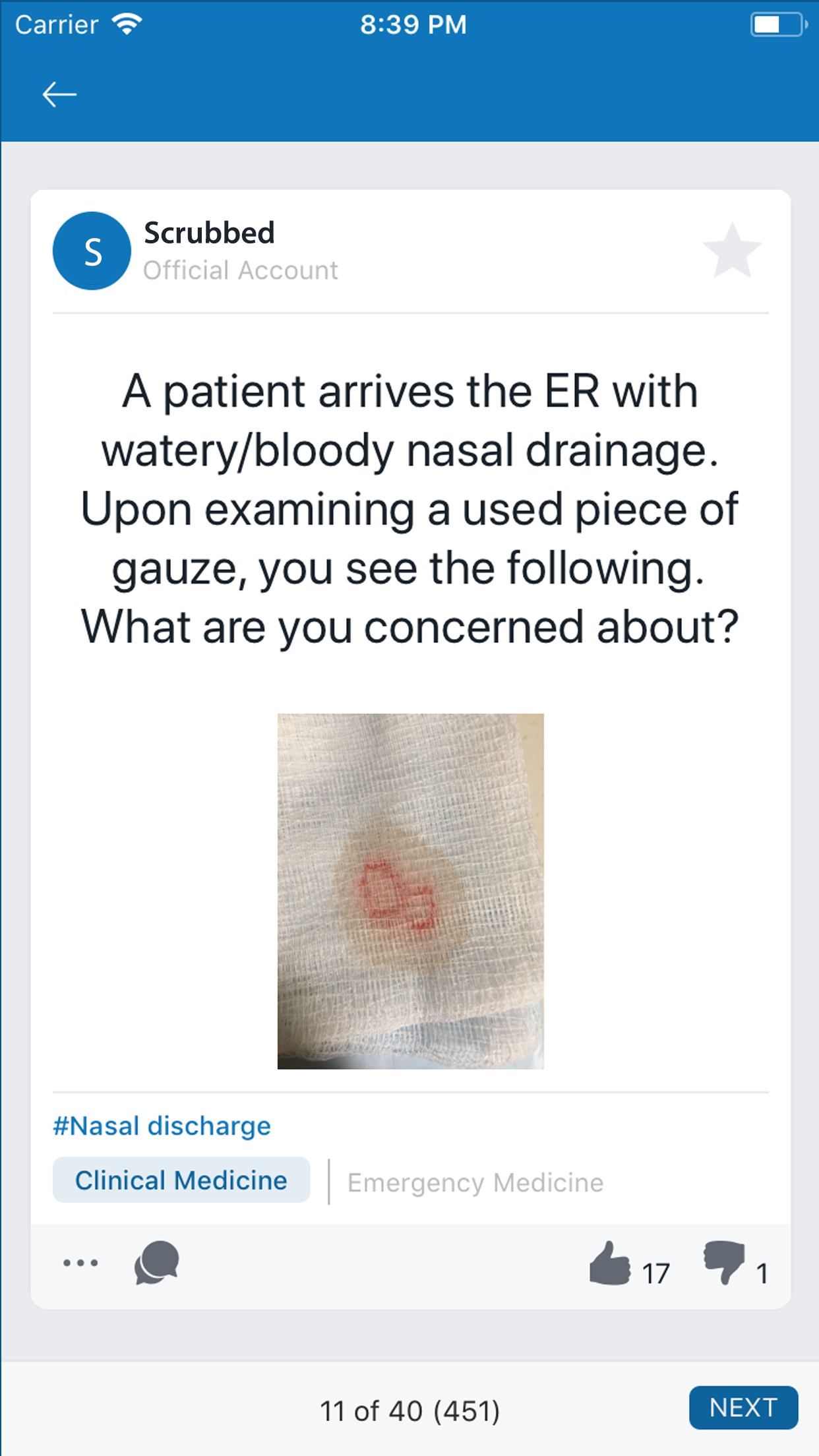
Task: Open the #Nasal discharge hashtag
Action: pos(162,1126)
